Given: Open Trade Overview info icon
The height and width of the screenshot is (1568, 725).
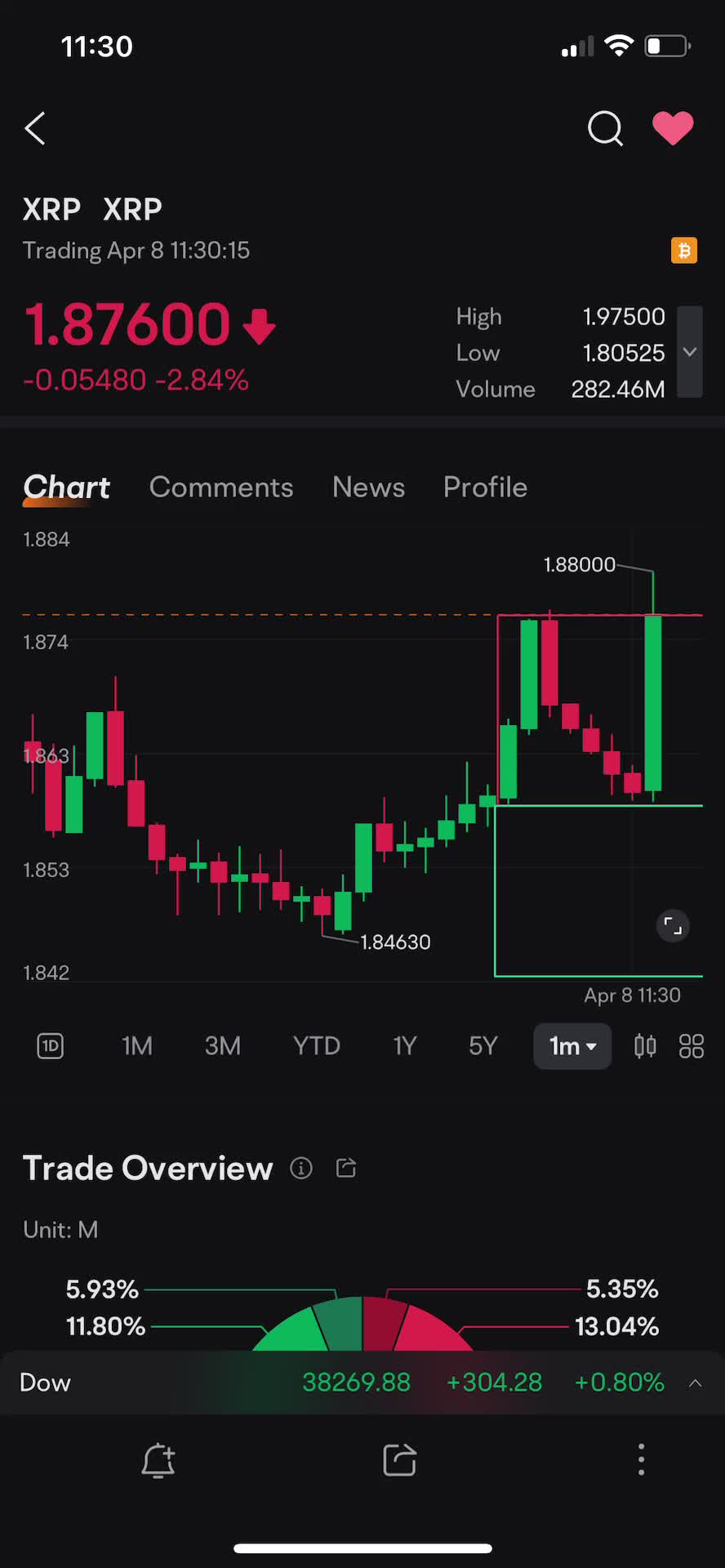Looking at the screenshot, I should click(x=301, y=1169).
